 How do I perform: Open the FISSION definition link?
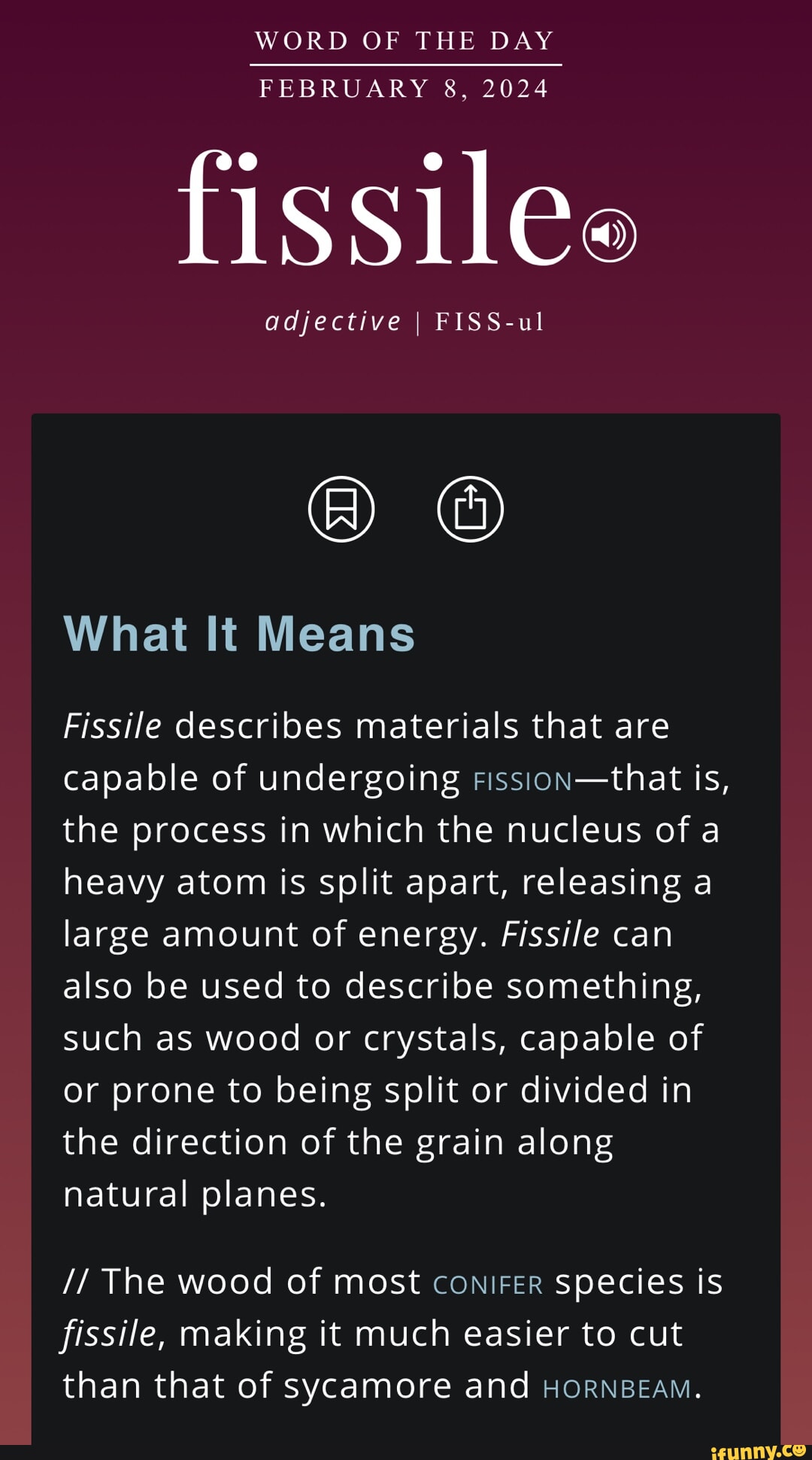tap(523, 781)
